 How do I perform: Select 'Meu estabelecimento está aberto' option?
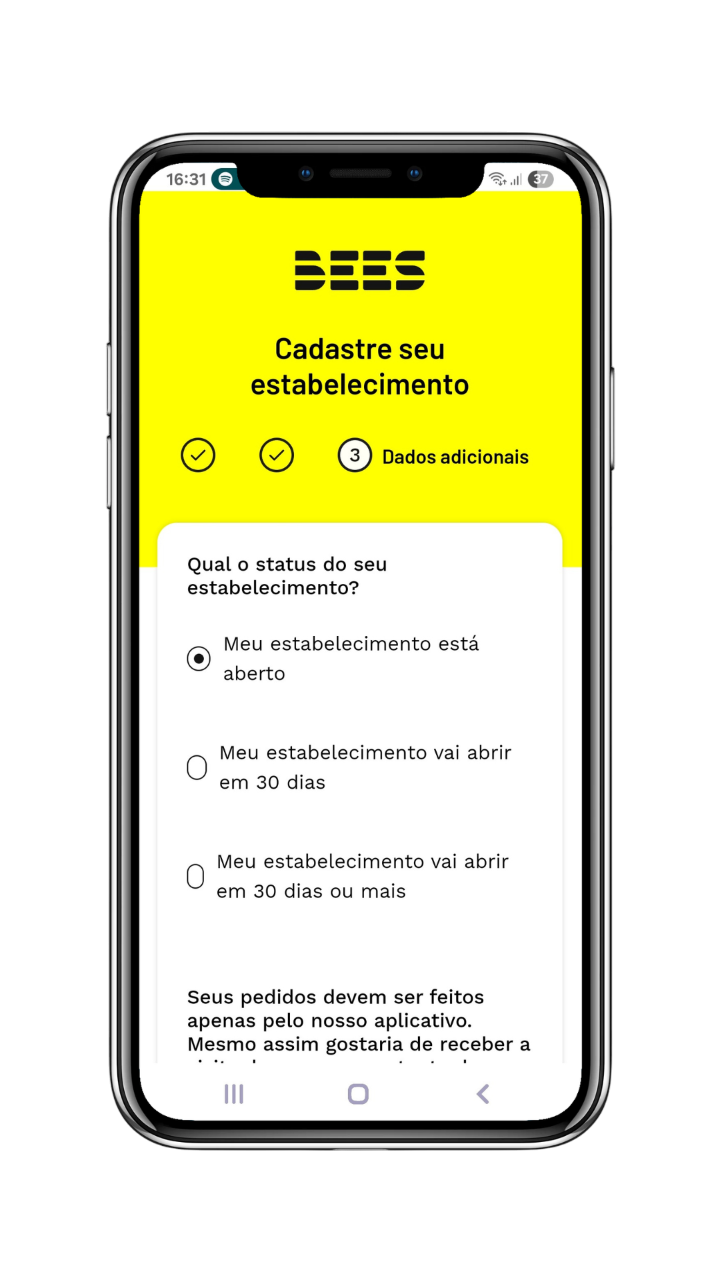pos(199,659)
